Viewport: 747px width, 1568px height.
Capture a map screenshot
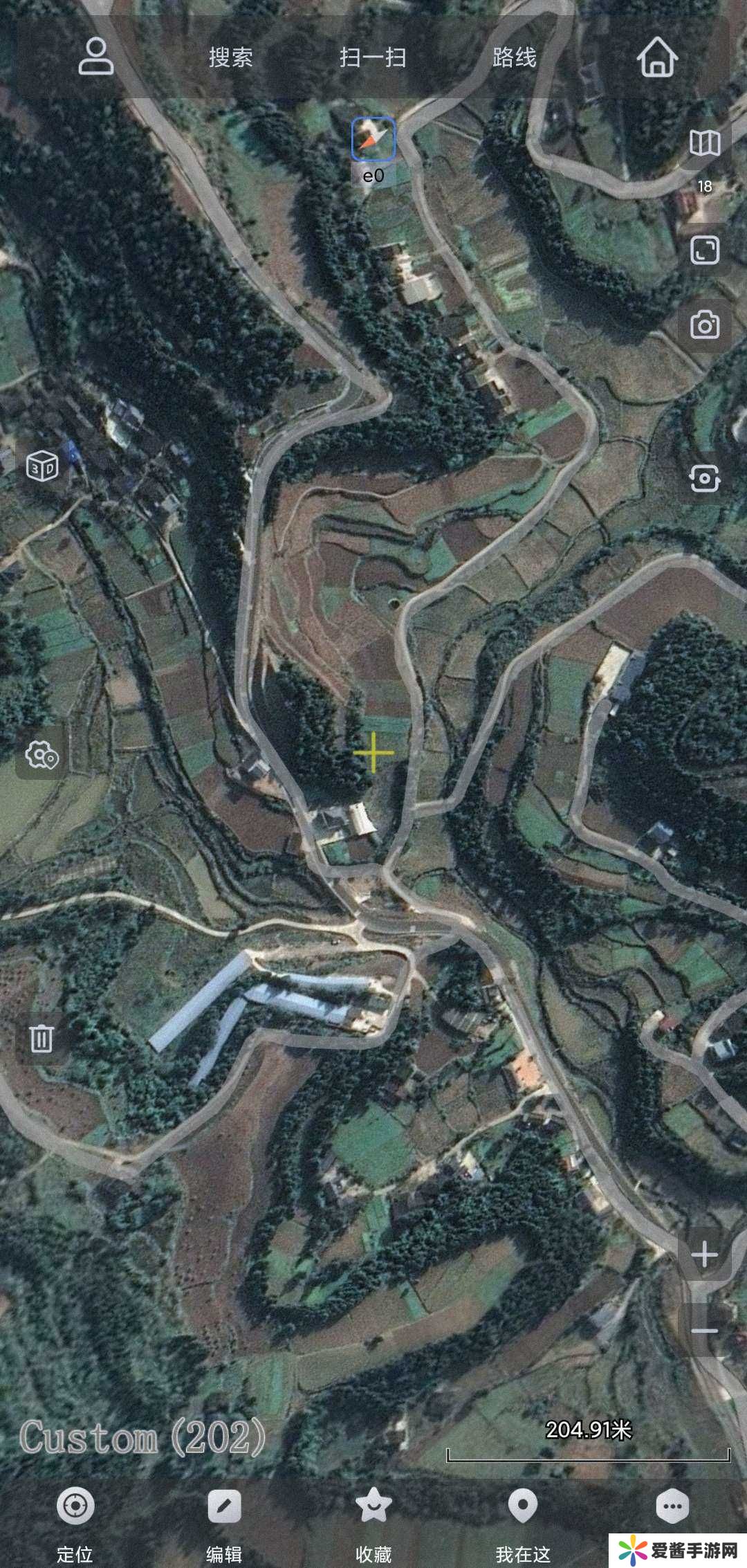[x=705, y=478]
